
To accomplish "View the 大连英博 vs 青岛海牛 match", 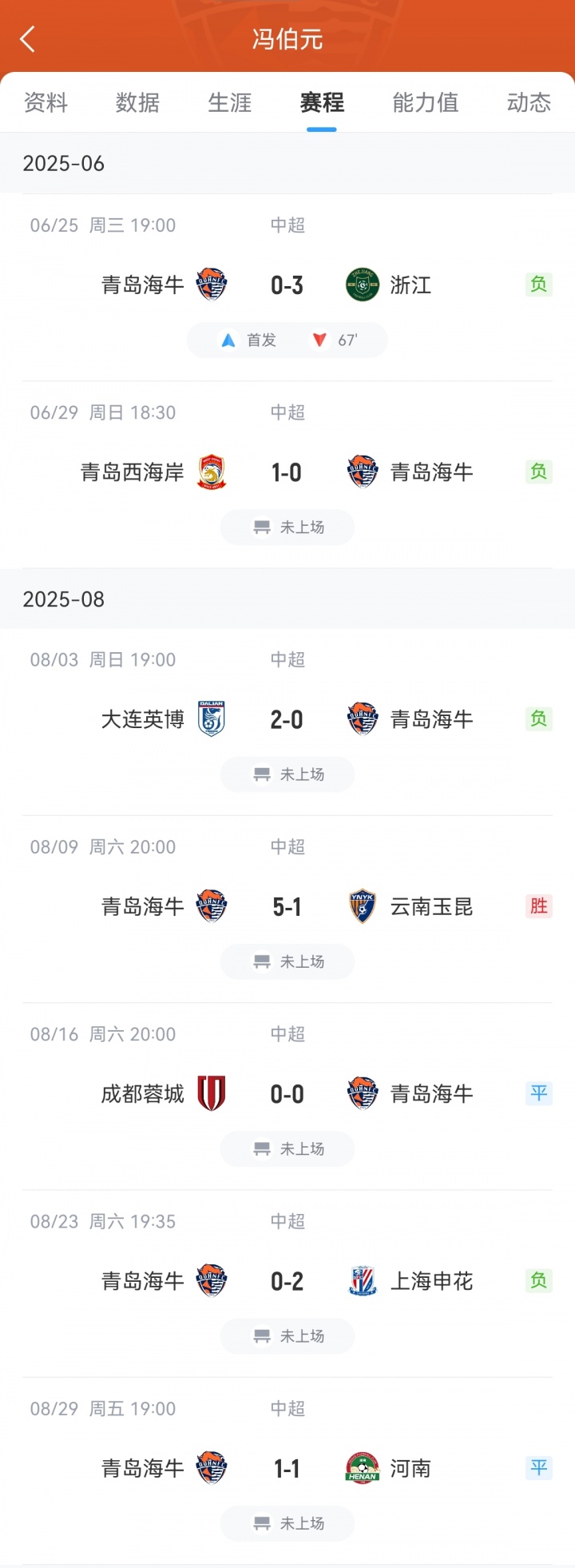I will point(287,719).
